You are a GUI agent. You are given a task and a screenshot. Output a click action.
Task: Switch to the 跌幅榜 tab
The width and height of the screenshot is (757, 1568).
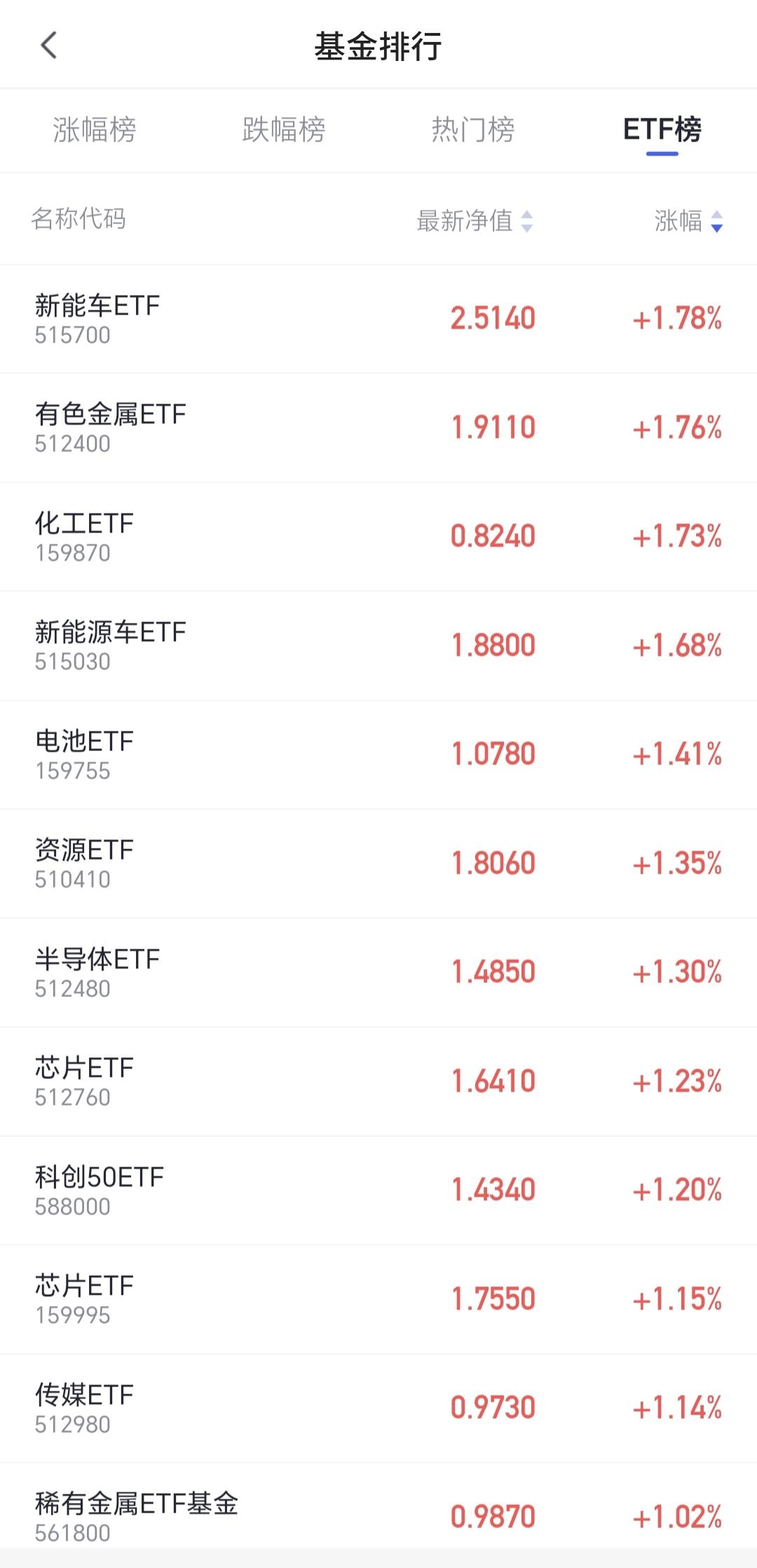point(284,130)
